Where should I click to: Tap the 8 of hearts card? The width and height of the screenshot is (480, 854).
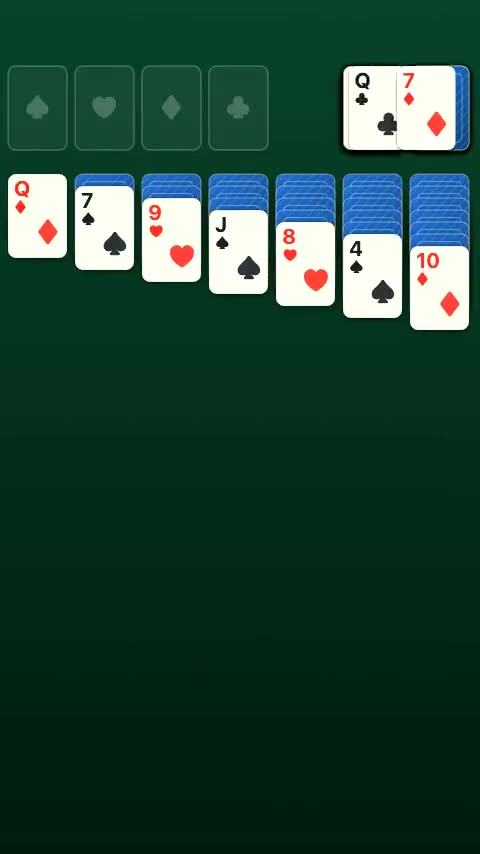click(306, 264)
